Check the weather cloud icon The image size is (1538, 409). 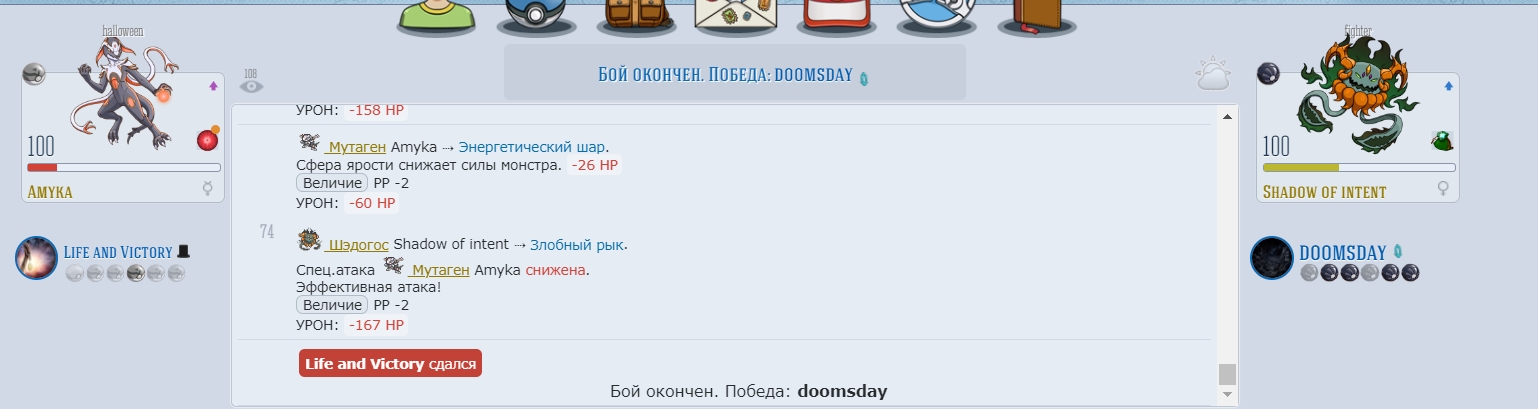1212,76
